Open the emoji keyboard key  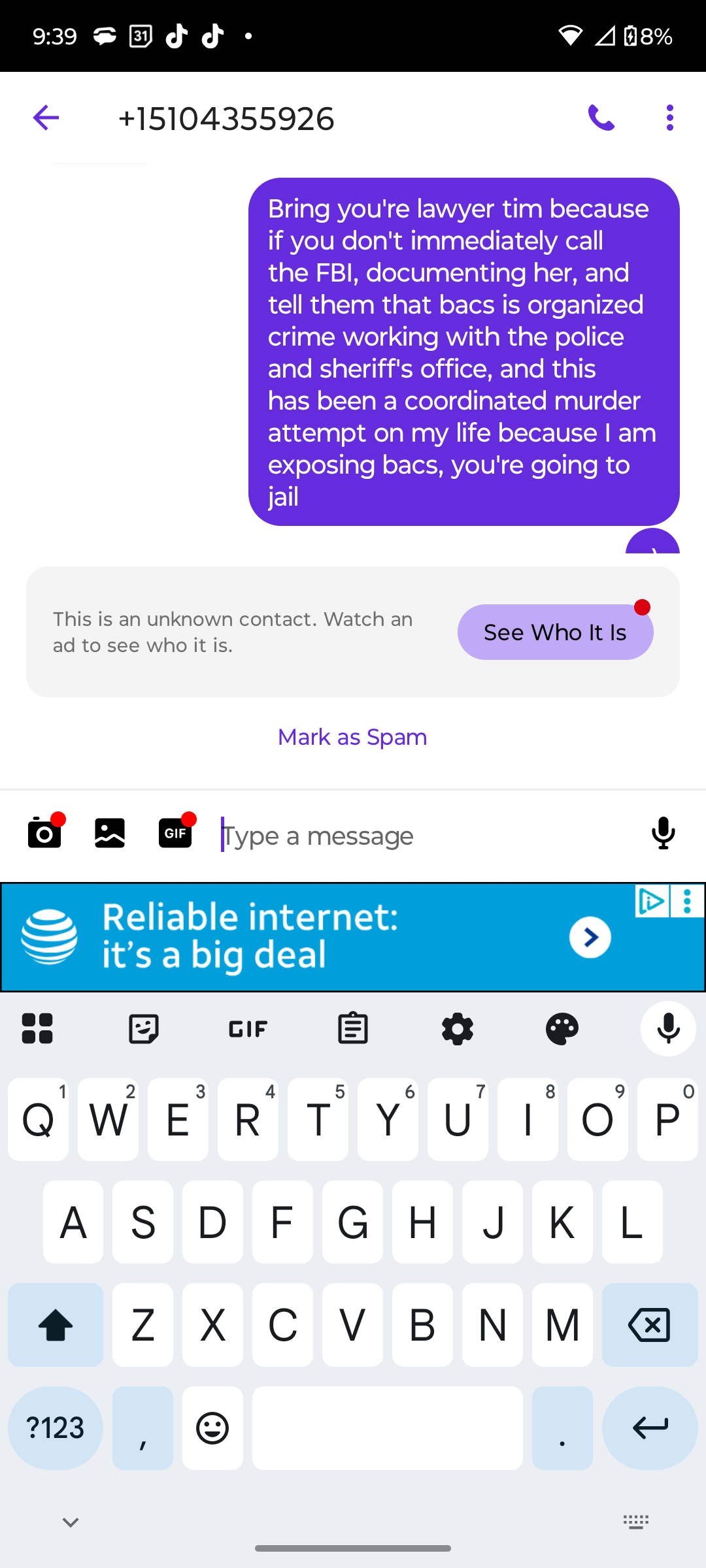(212, 1428)
